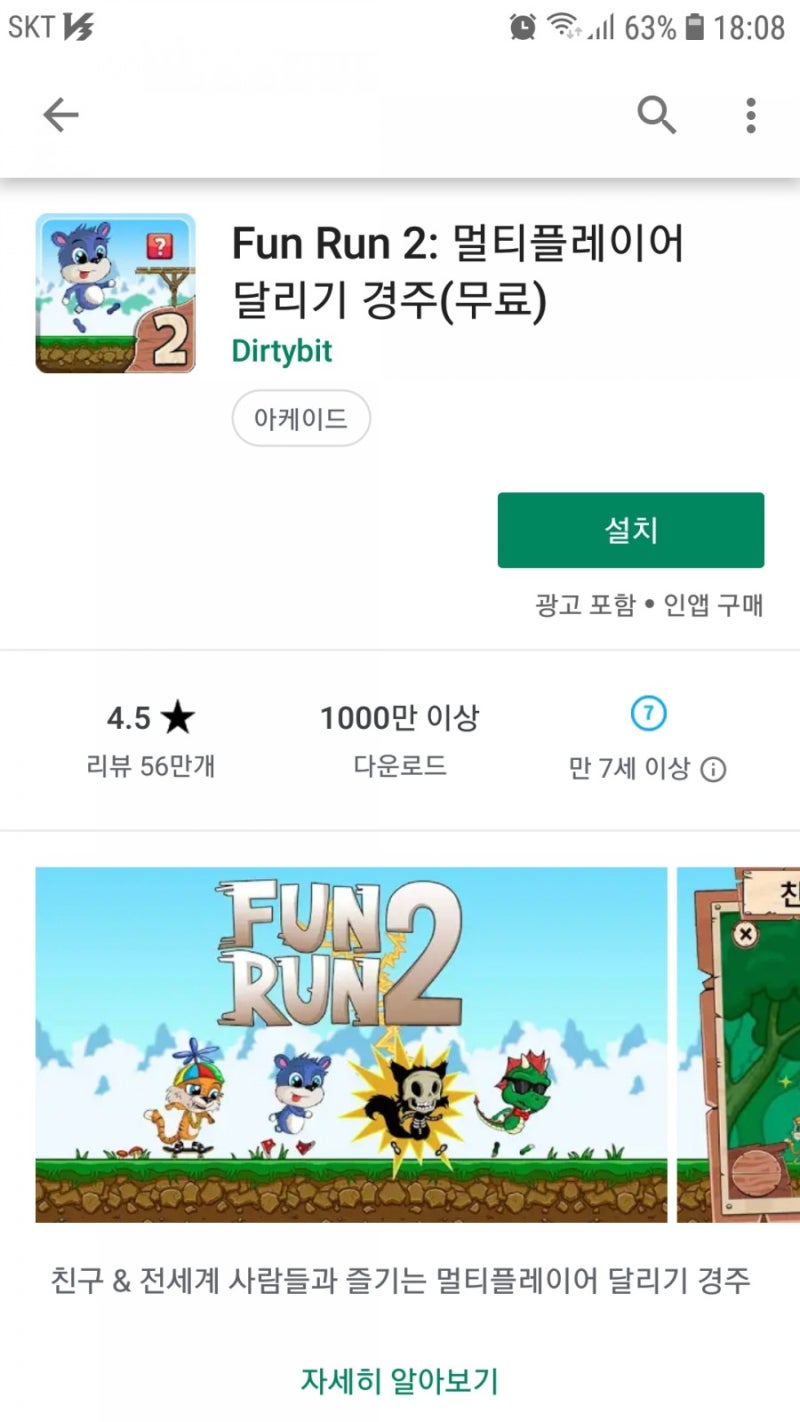Open the first Fun Run 2 screenshot

[x=352, y=1047]
